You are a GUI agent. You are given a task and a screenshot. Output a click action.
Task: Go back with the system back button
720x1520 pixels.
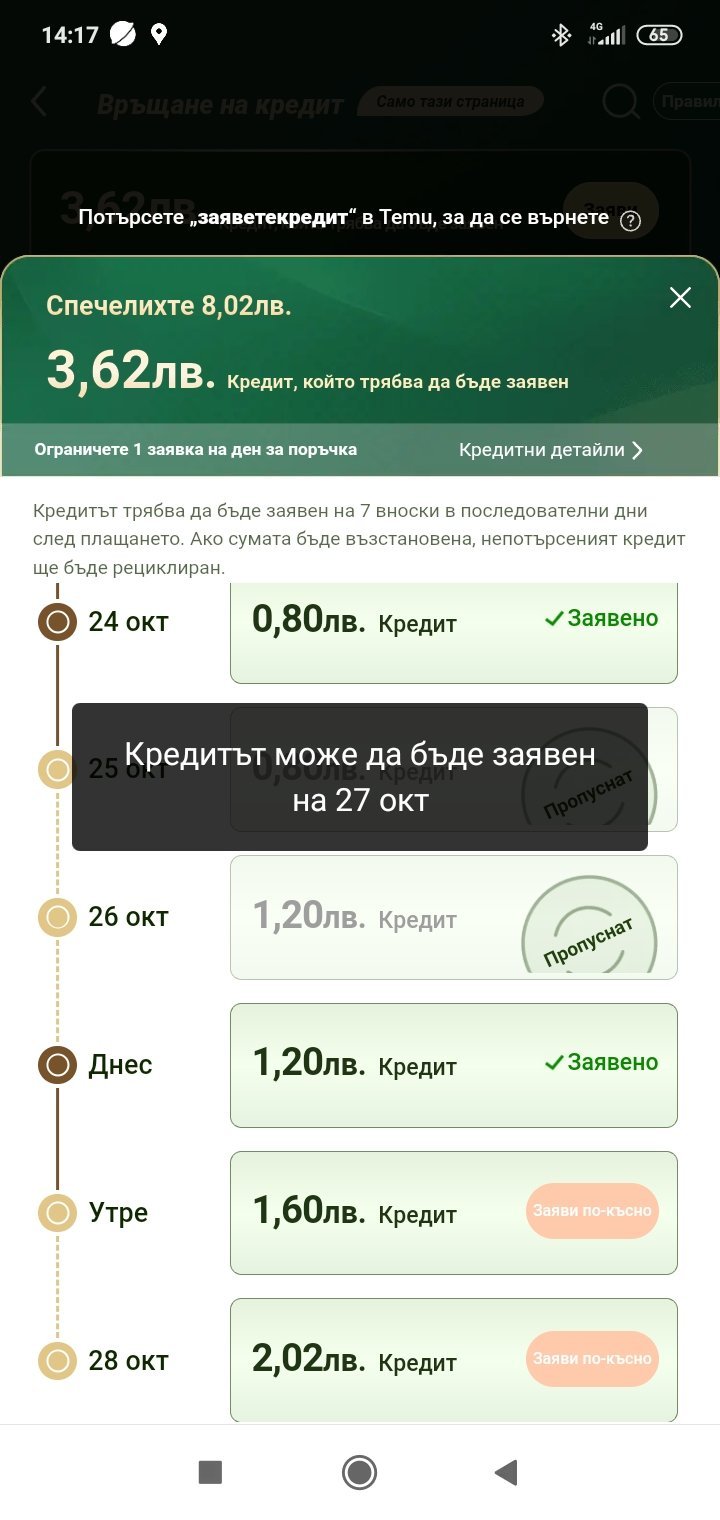tap(507, 1472)
